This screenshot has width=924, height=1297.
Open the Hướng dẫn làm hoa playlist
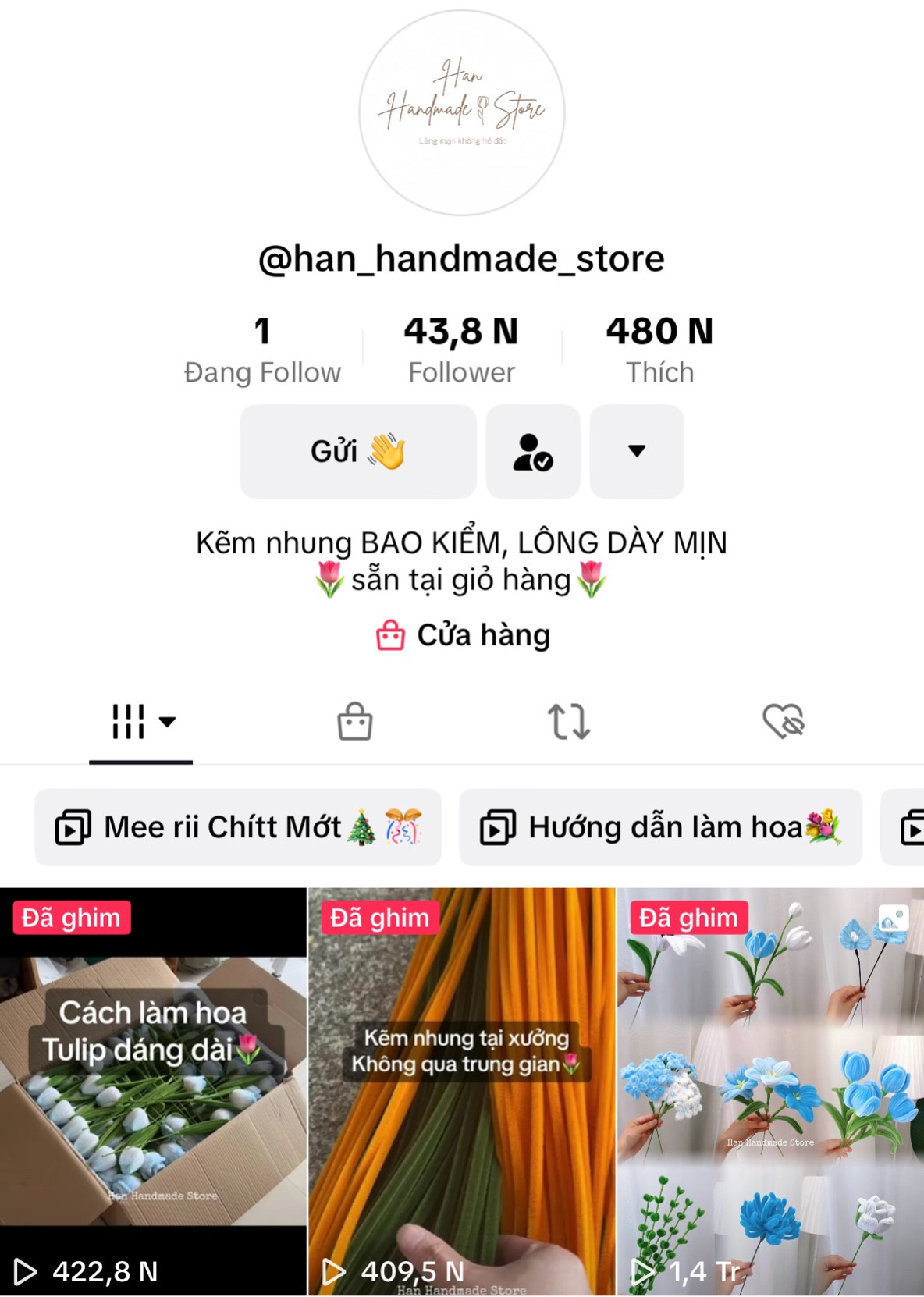click(x=660, y=827)
